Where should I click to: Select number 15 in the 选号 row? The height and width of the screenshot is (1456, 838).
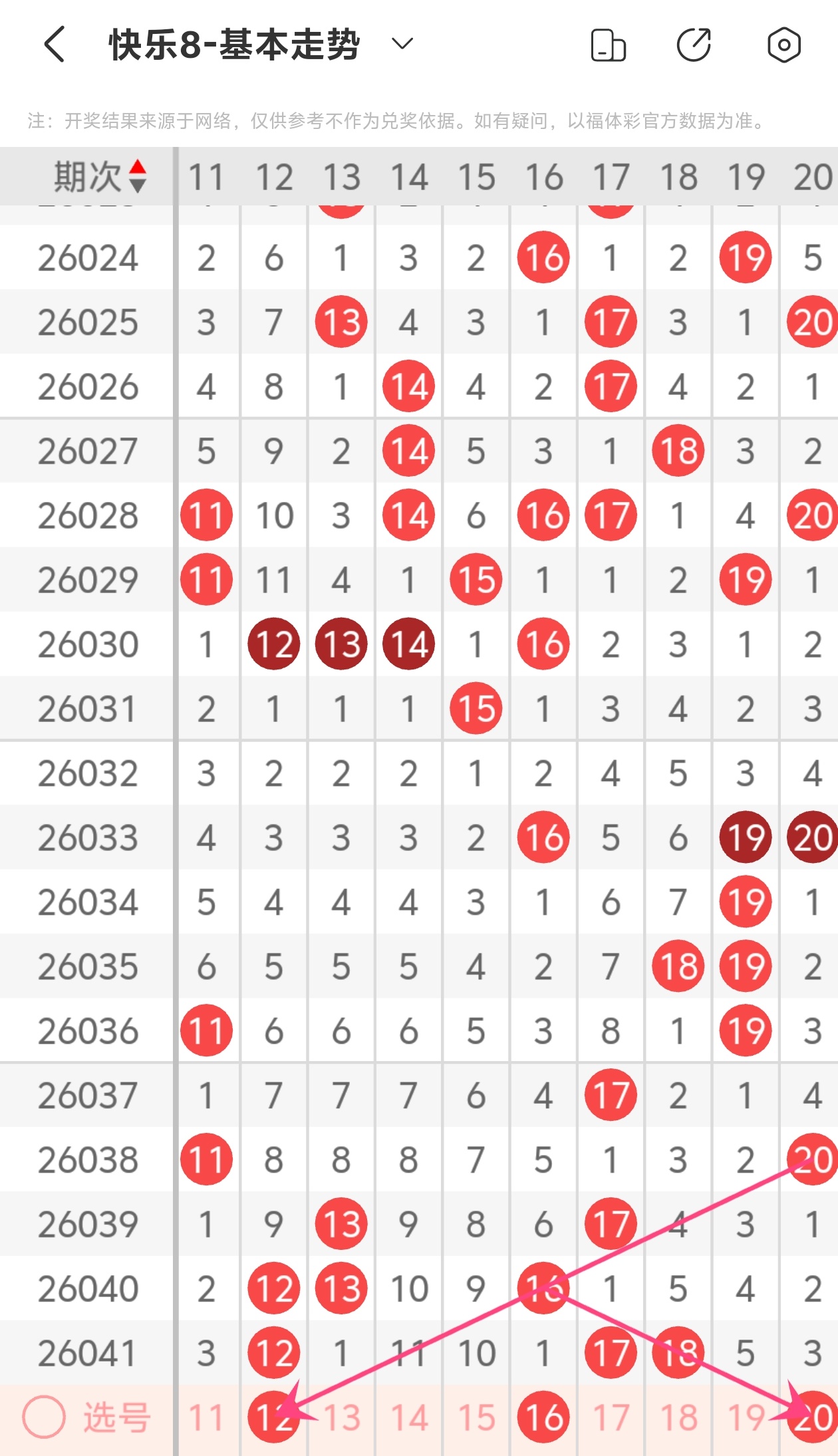coord(476,1417)
